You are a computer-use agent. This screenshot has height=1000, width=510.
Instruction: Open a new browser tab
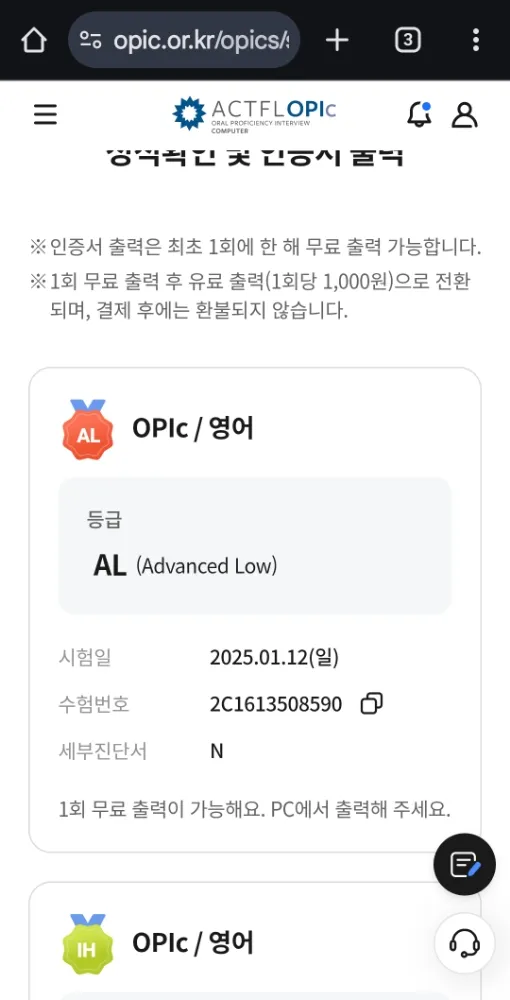click(337, 41)
